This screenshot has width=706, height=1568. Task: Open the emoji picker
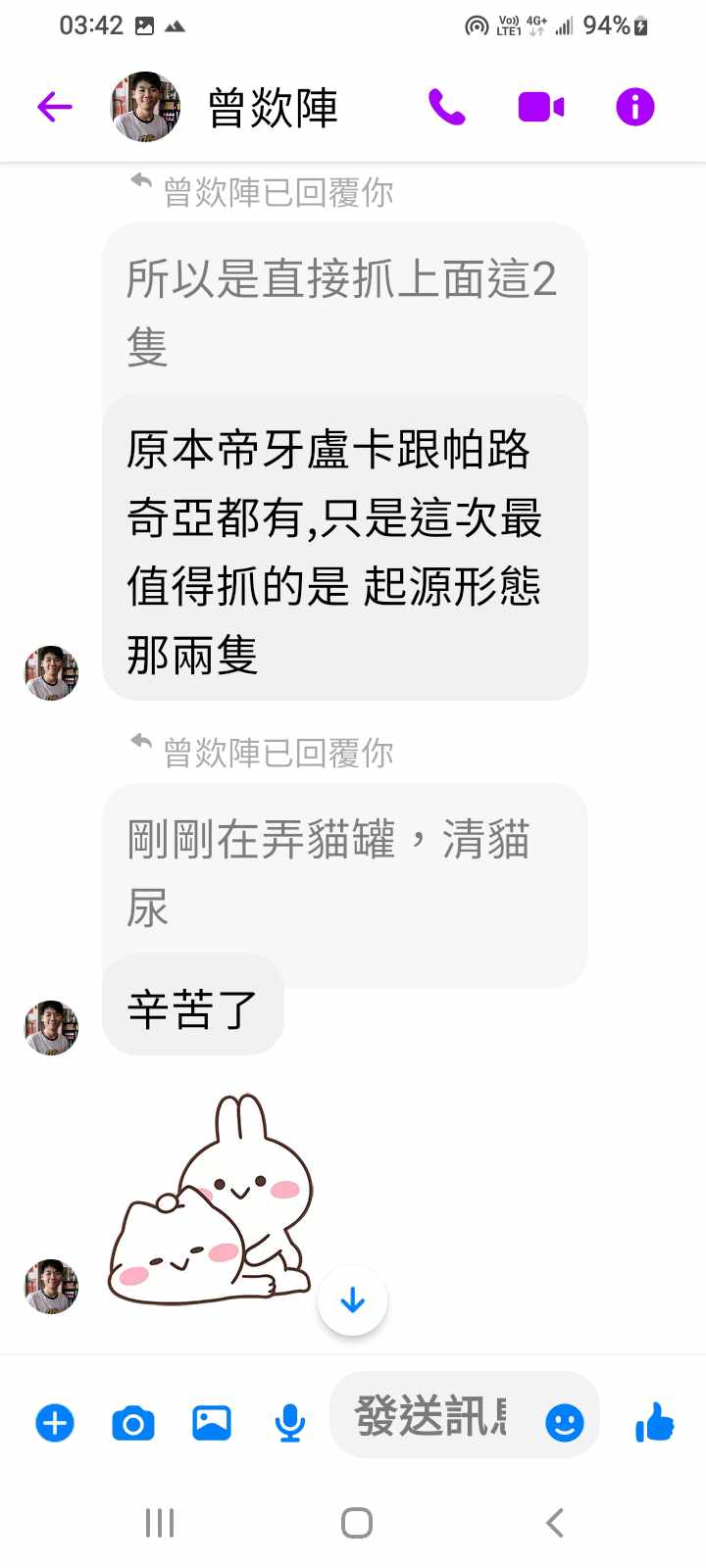(564, 1422)
